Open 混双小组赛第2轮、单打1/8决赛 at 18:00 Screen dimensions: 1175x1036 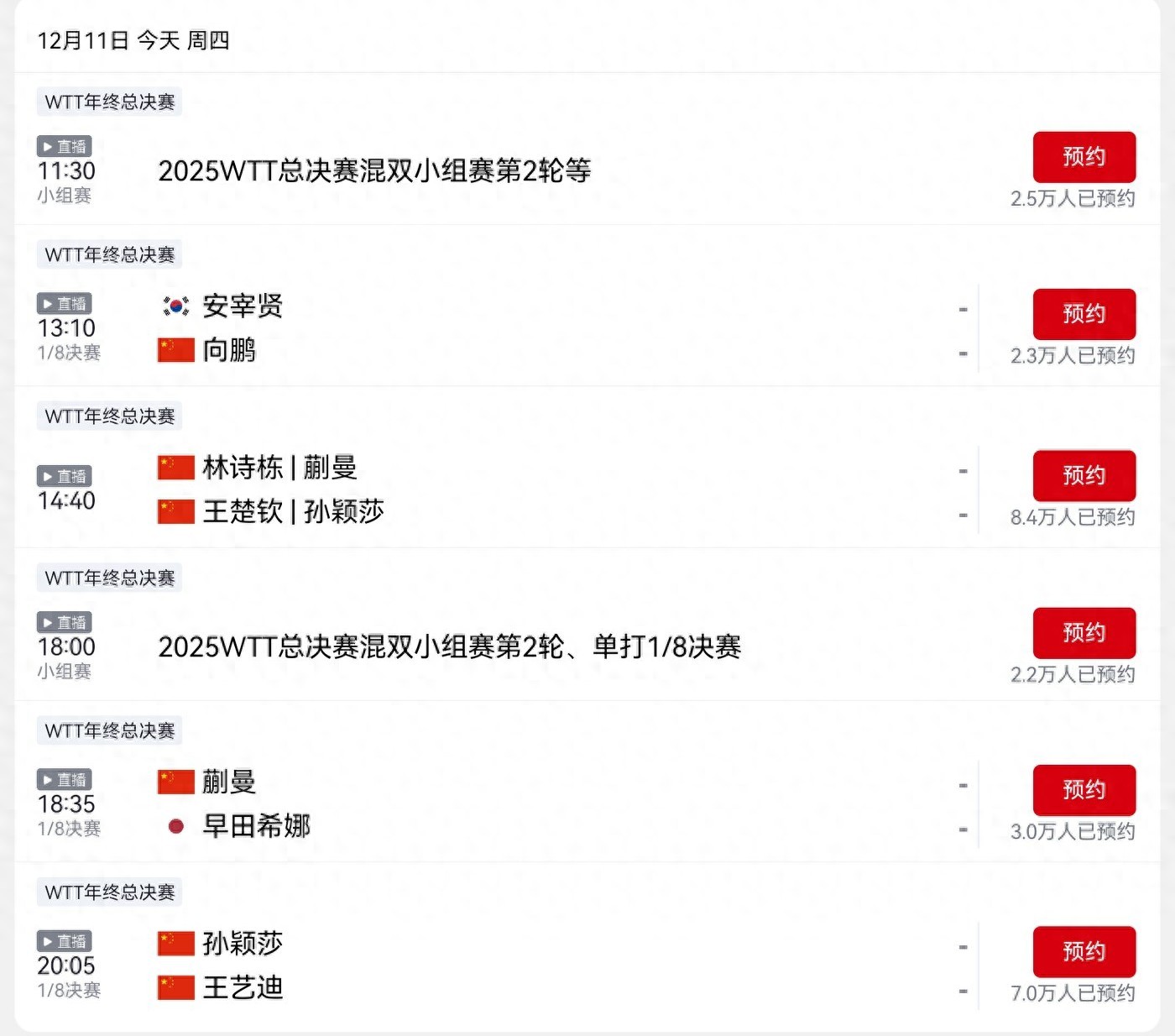coord(449,647)
